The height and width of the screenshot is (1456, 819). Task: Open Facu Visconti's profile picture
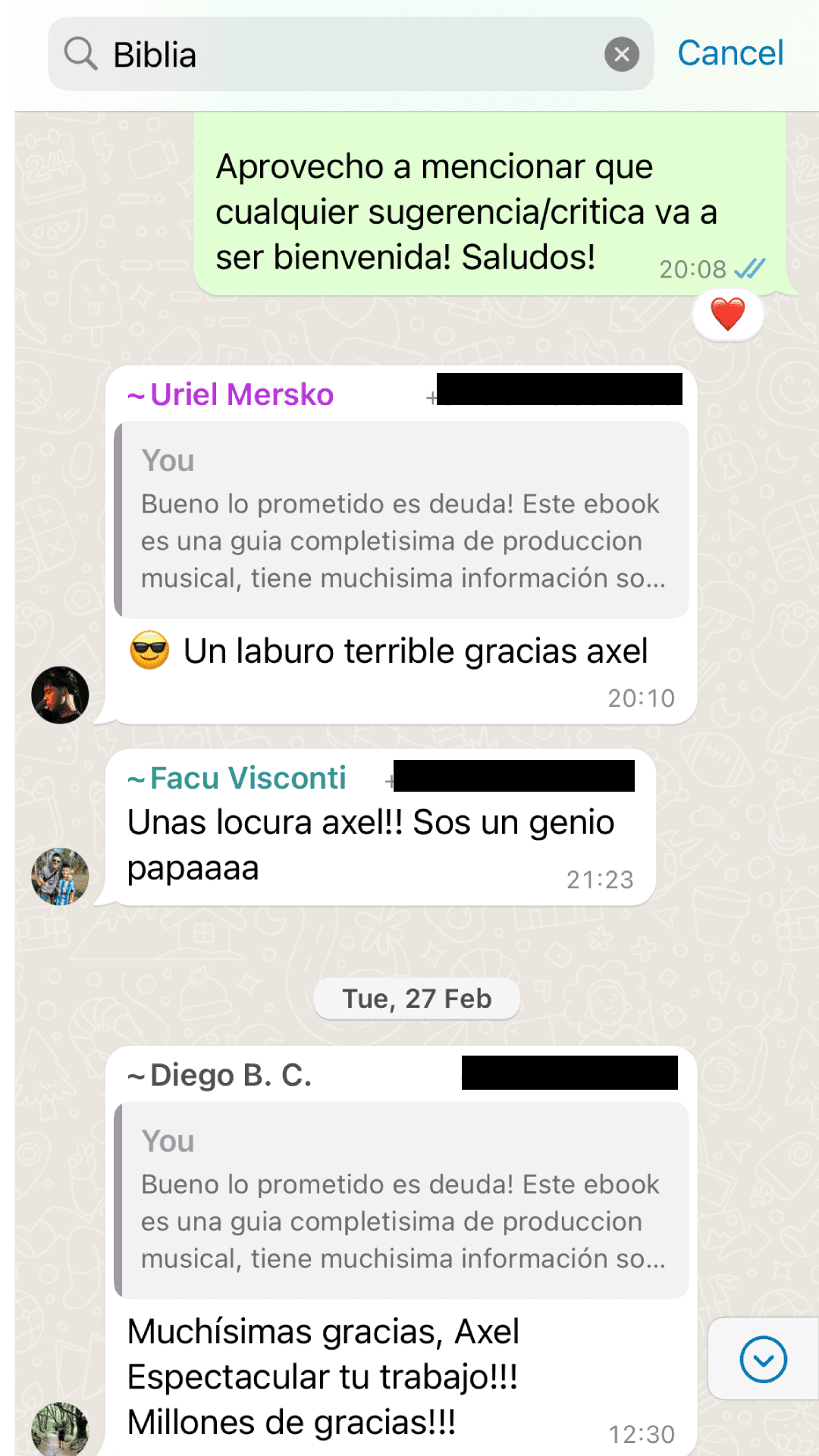coord(60,876)
